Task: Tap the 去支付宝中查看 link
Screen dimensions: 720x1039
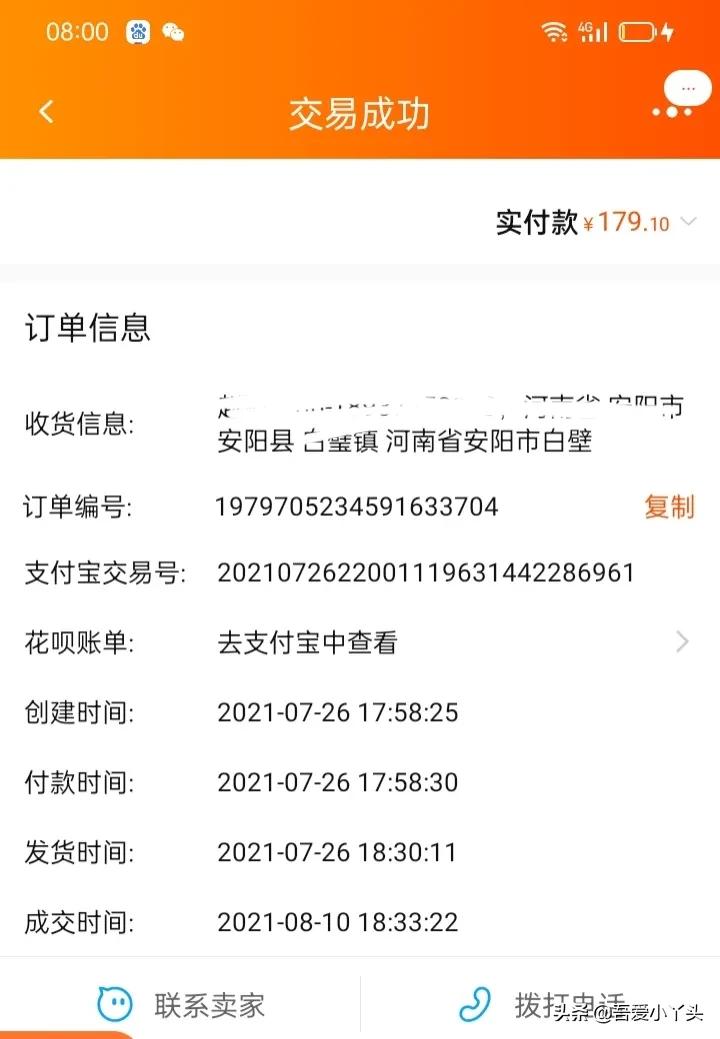Action: point(307,641)
